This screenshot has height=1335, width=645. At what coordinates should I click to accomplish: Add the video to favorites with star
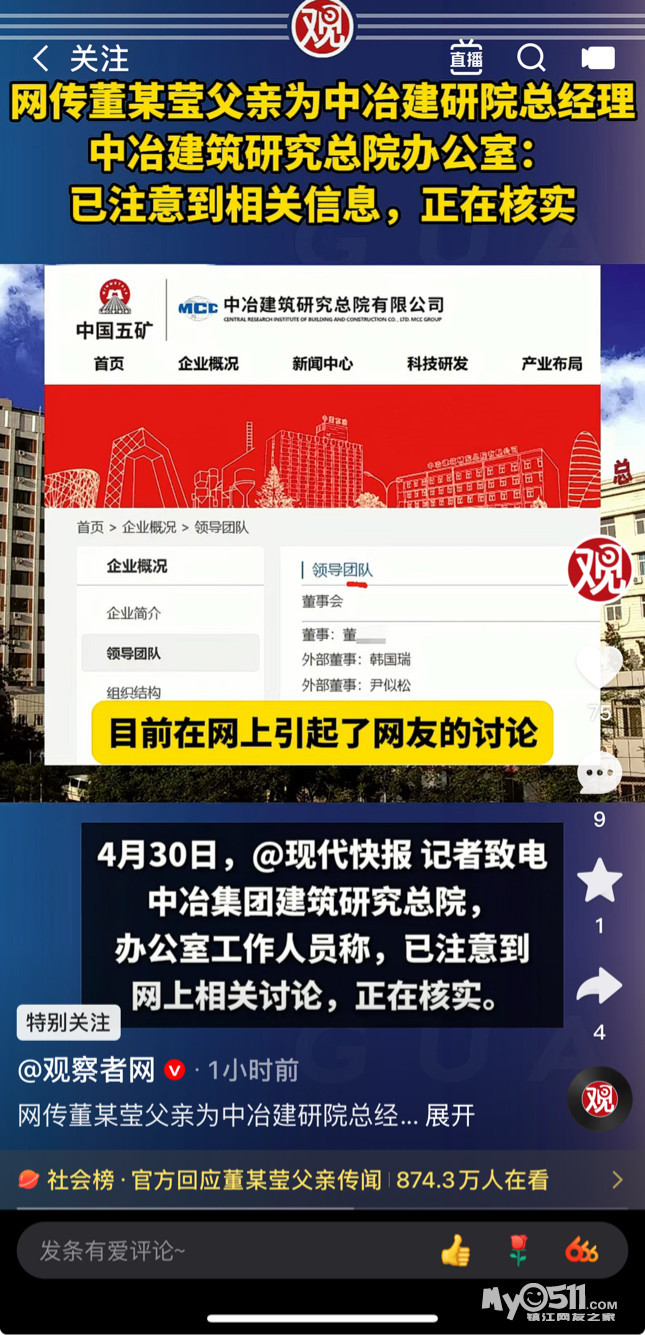coord(599,880)
